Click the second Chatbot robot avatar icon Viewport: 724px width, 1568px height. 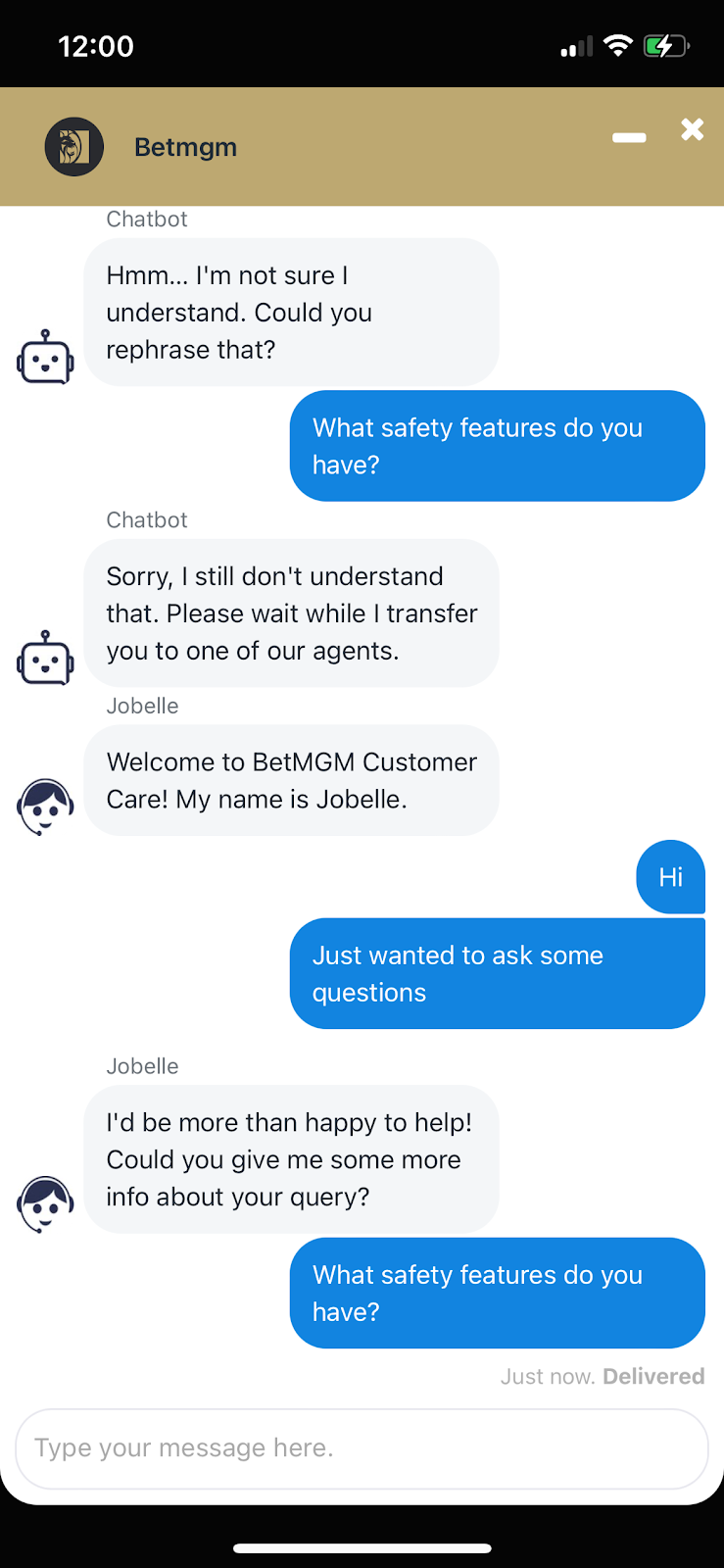(x=45, y=659)
